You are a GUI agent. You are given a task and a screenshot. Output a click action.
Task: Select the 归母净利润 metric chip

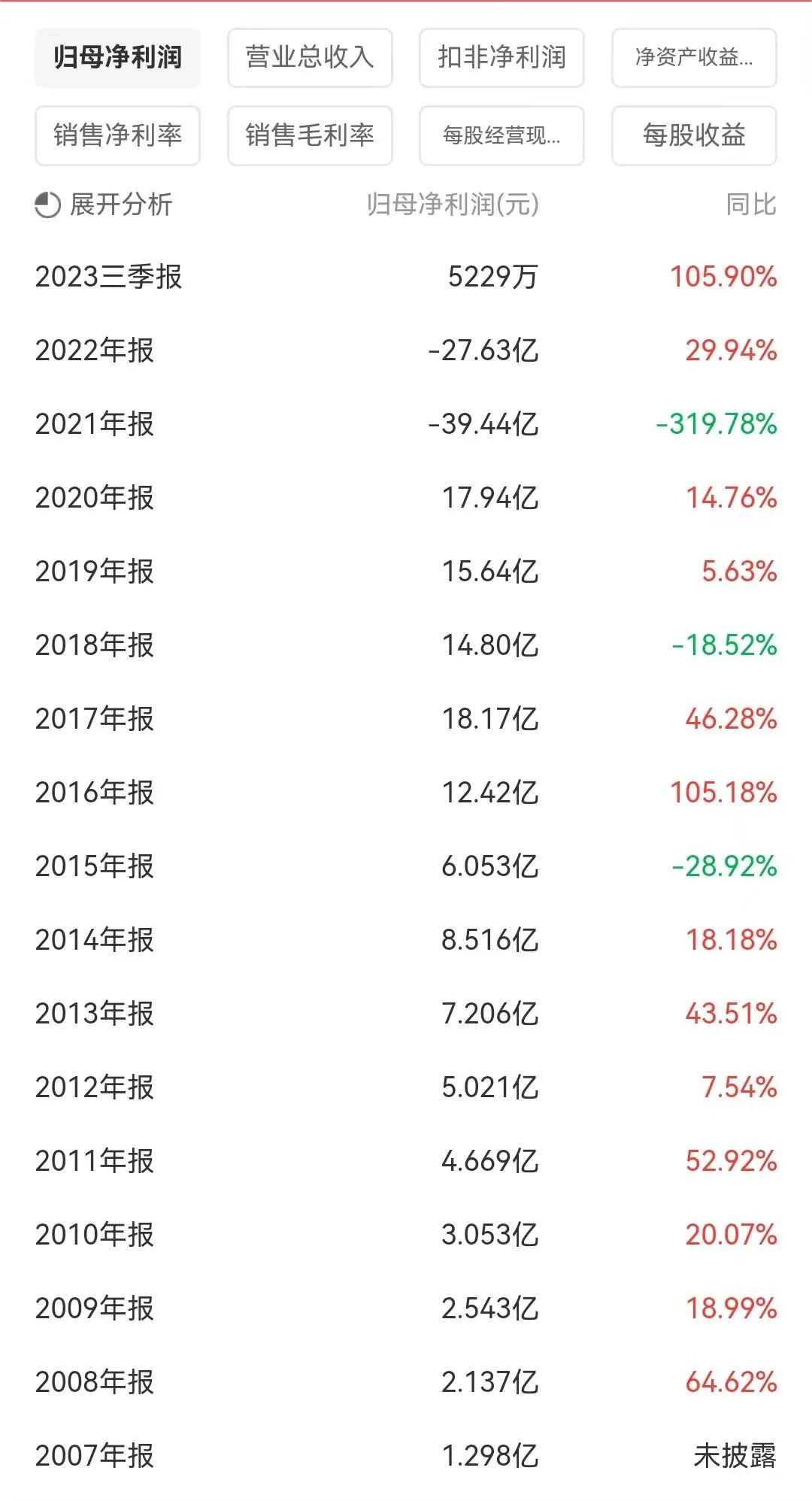(117, 58)
